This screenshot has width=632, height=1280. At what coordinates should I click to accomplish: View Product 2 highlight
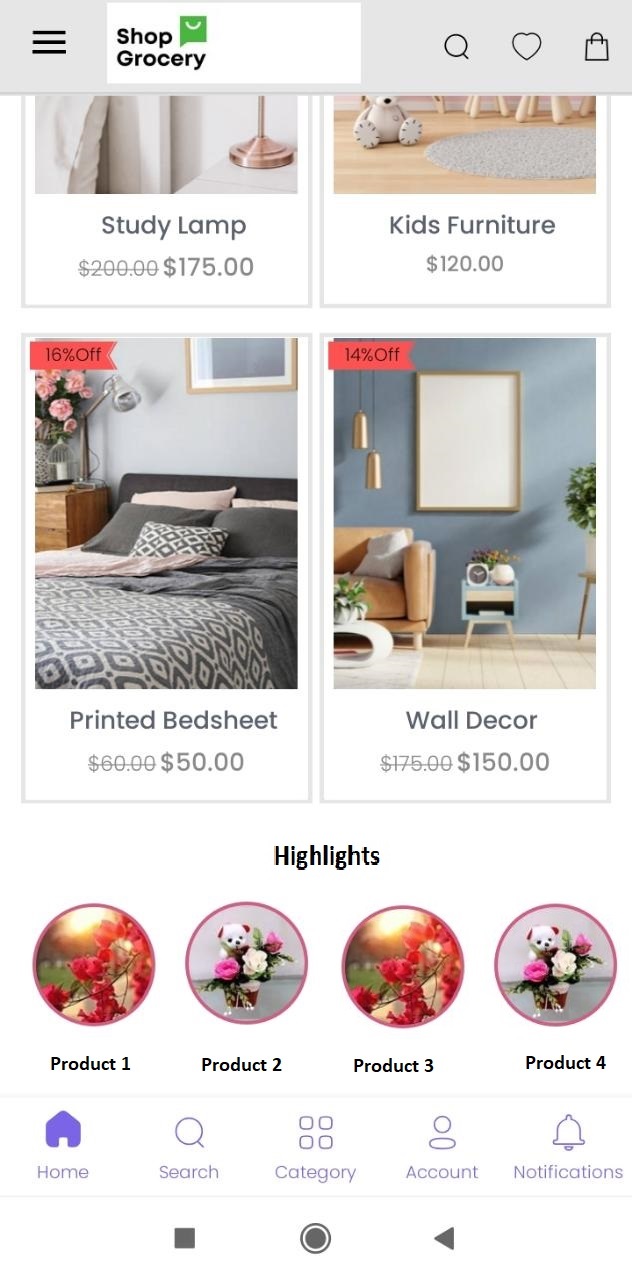click(x=246, y=964)
